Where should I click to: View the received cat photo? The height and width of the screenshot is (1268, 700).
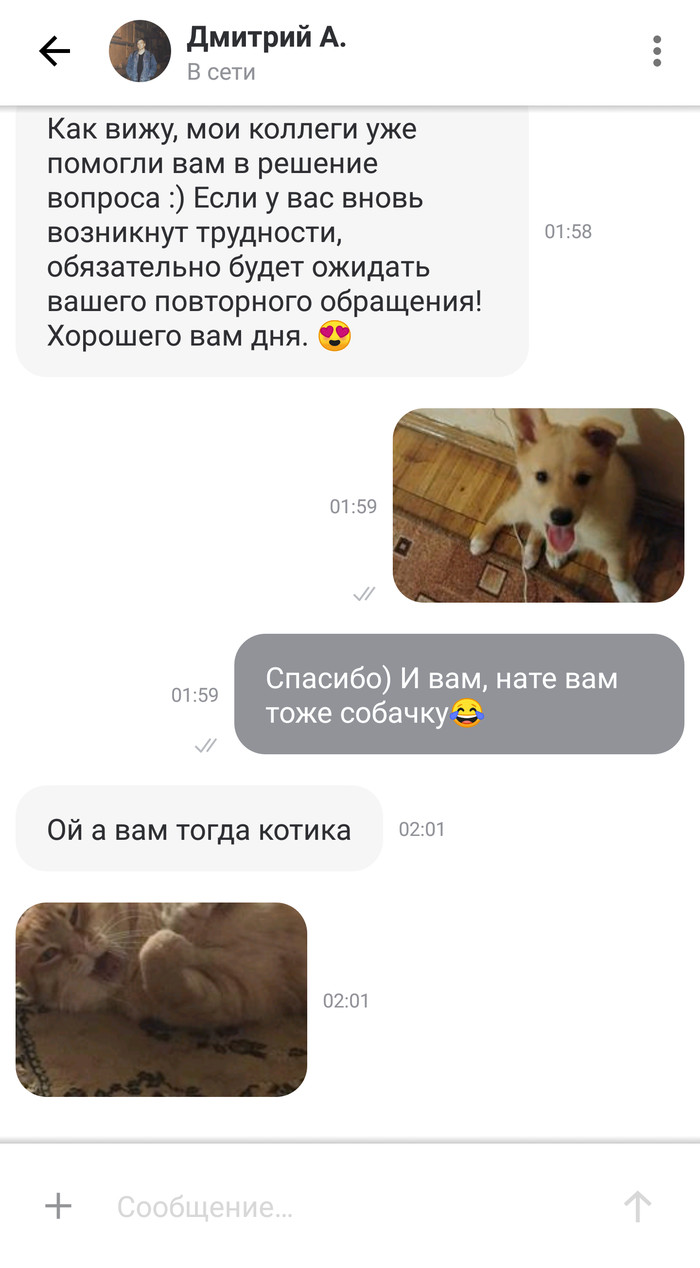pyautogui.click(x=161, y=999)
